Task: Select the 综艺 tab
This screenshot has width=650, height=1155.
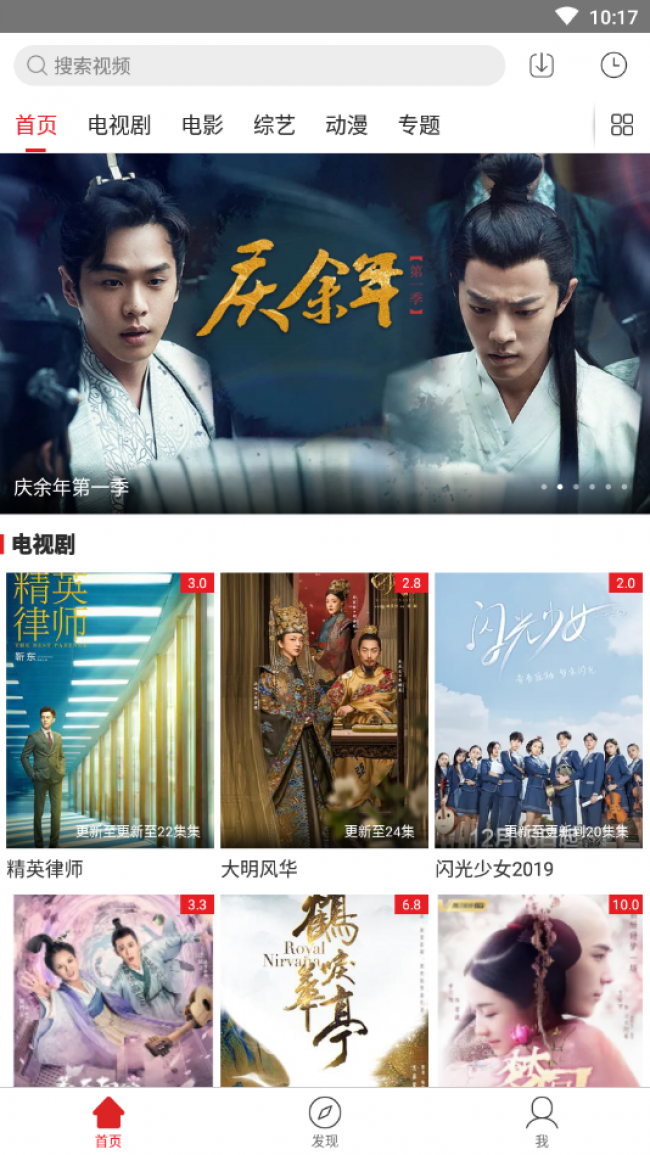Action: 274,125
